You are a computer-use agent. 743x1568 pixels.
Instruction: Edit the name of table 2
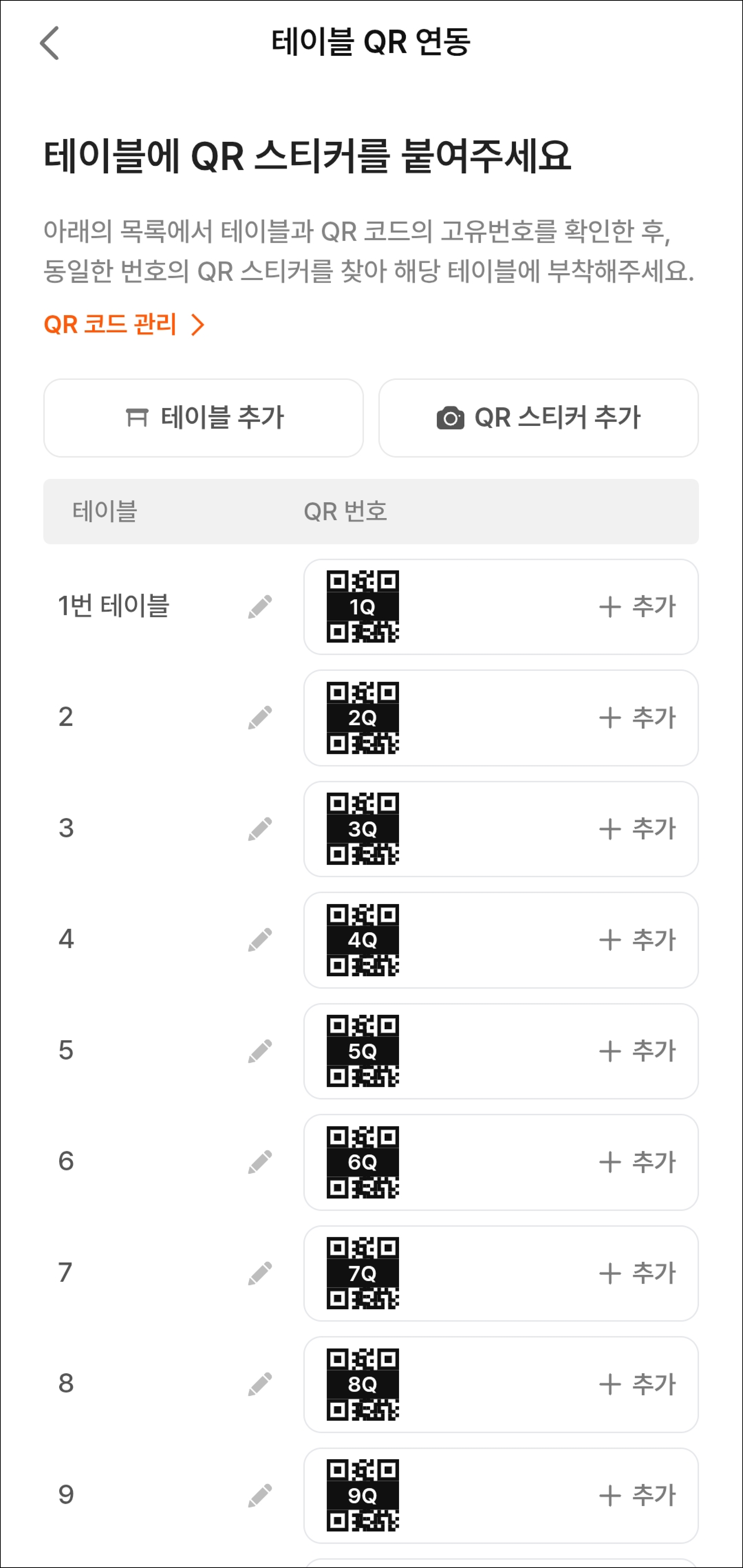[260, 718]
